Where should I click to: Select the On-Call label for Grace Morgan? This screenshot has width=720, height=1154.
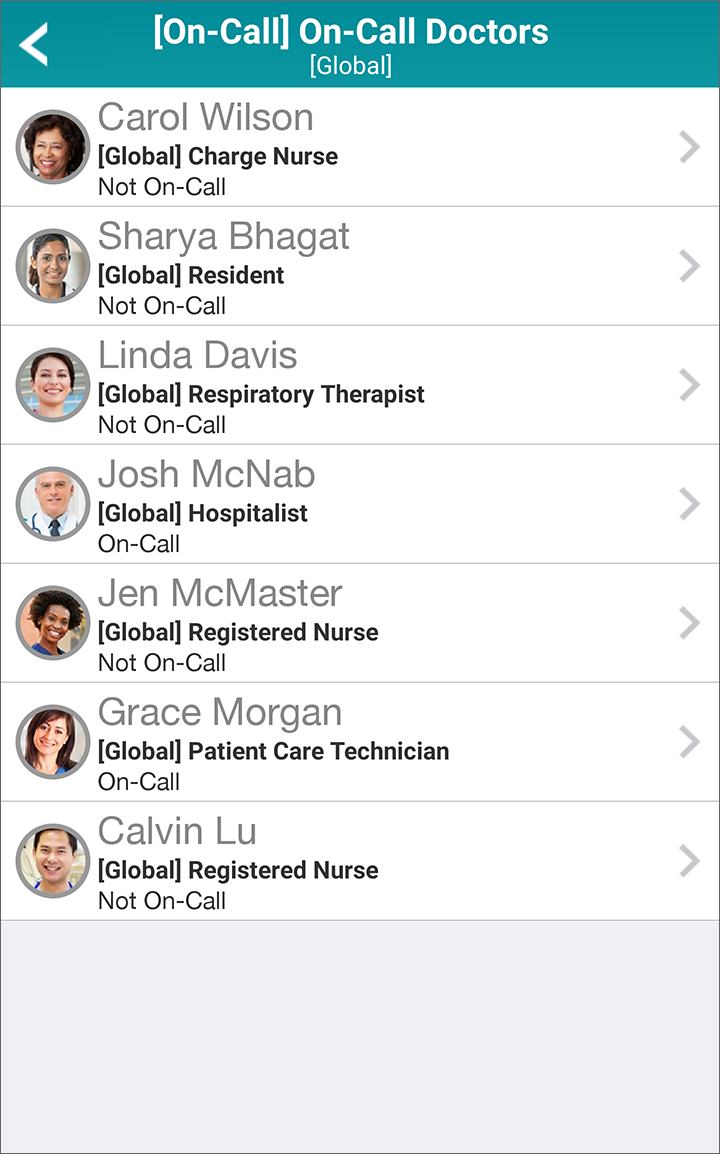[x=138, y=781]
